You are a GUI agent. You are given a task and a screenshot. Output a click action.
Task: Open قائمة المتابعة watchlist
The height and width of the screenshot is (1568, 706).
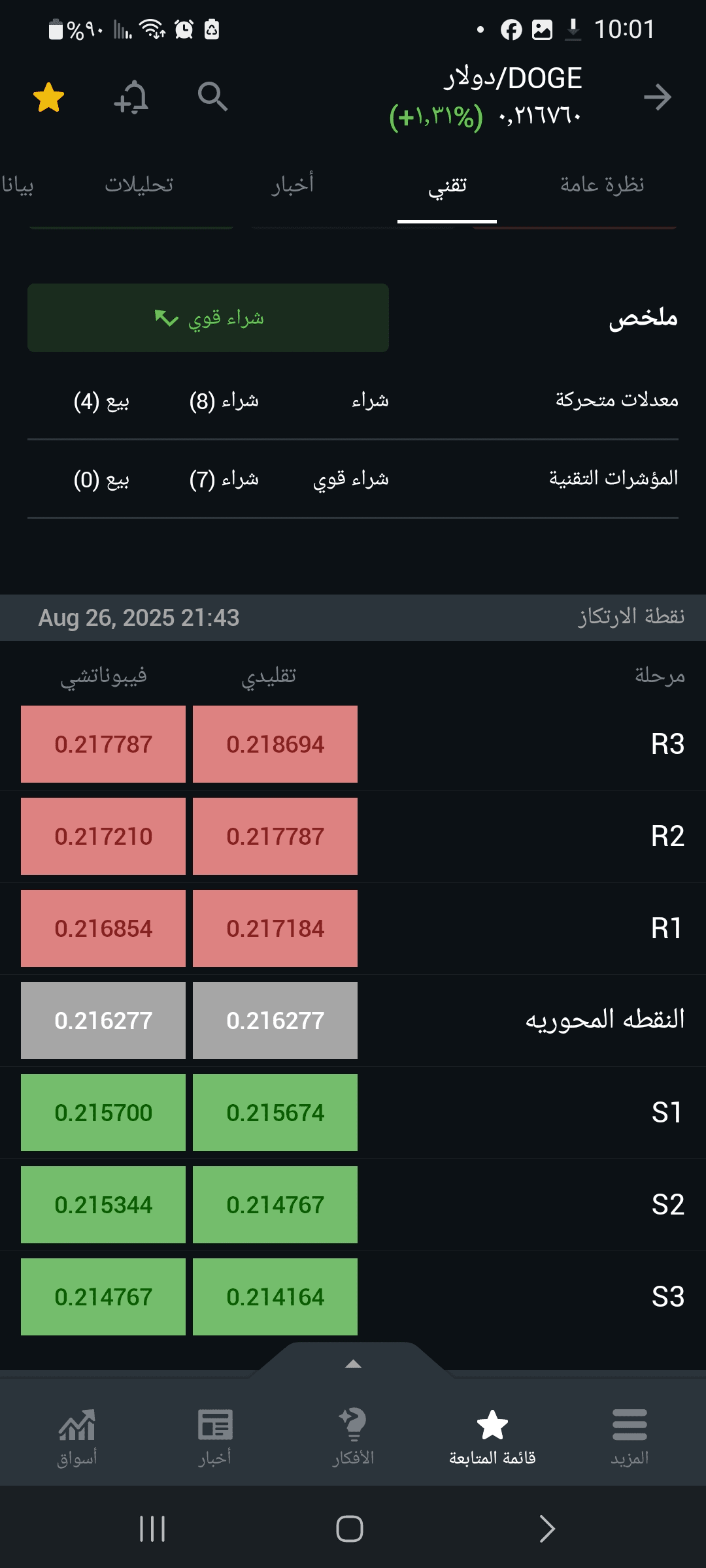492,1437
